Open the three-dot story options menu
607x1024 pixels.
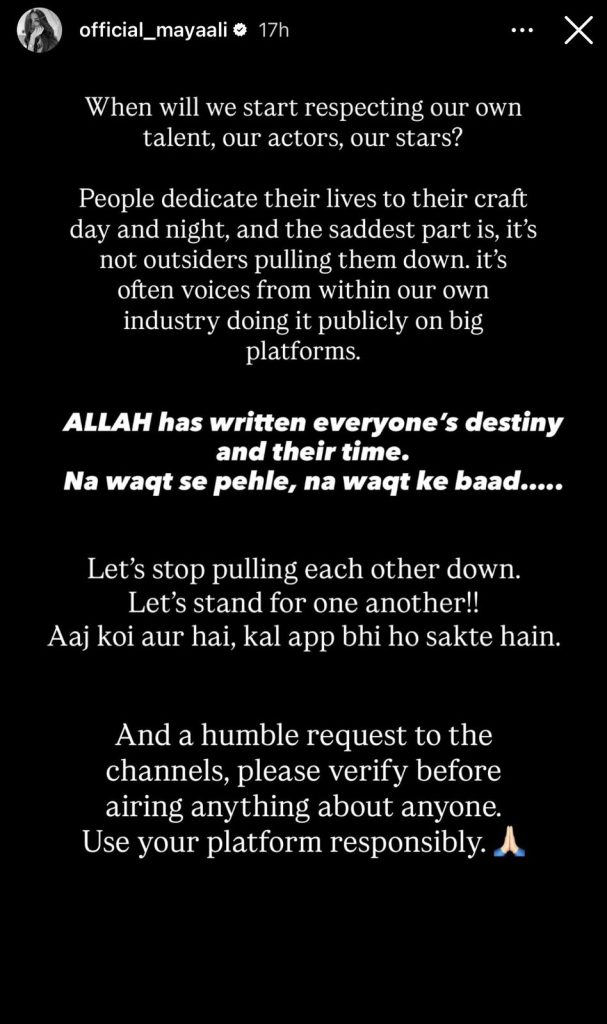click(x=522, y=30)
